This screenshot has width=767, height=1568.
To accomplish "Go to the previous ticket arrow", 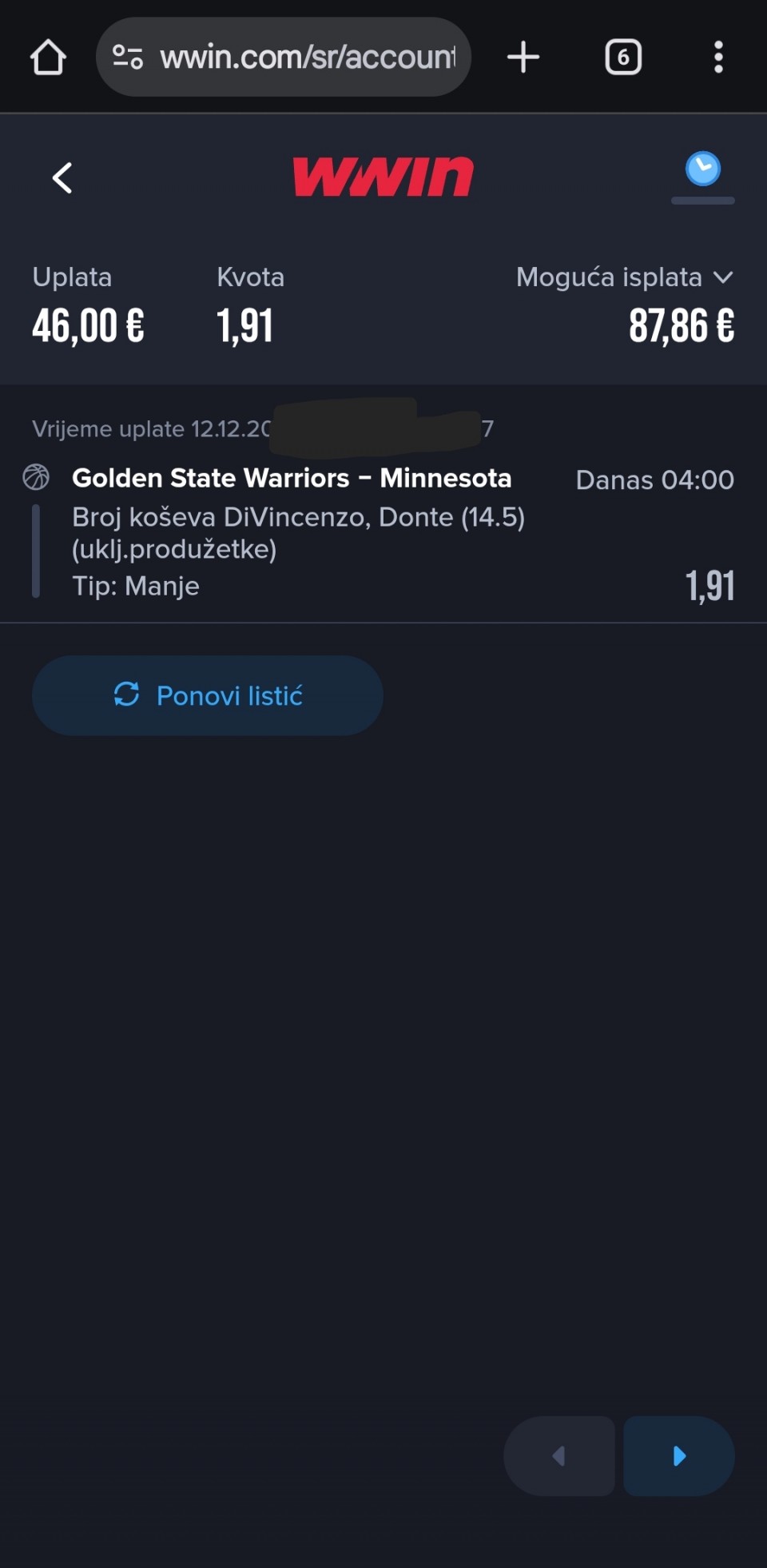I will tap(559, 1455).
